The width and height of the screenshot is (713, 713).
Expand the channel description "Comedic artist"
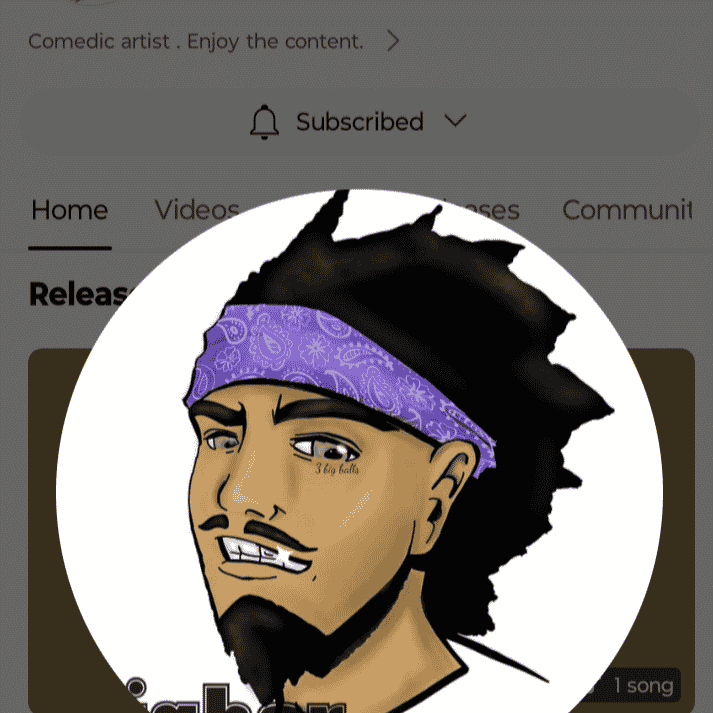pos(393,42)
